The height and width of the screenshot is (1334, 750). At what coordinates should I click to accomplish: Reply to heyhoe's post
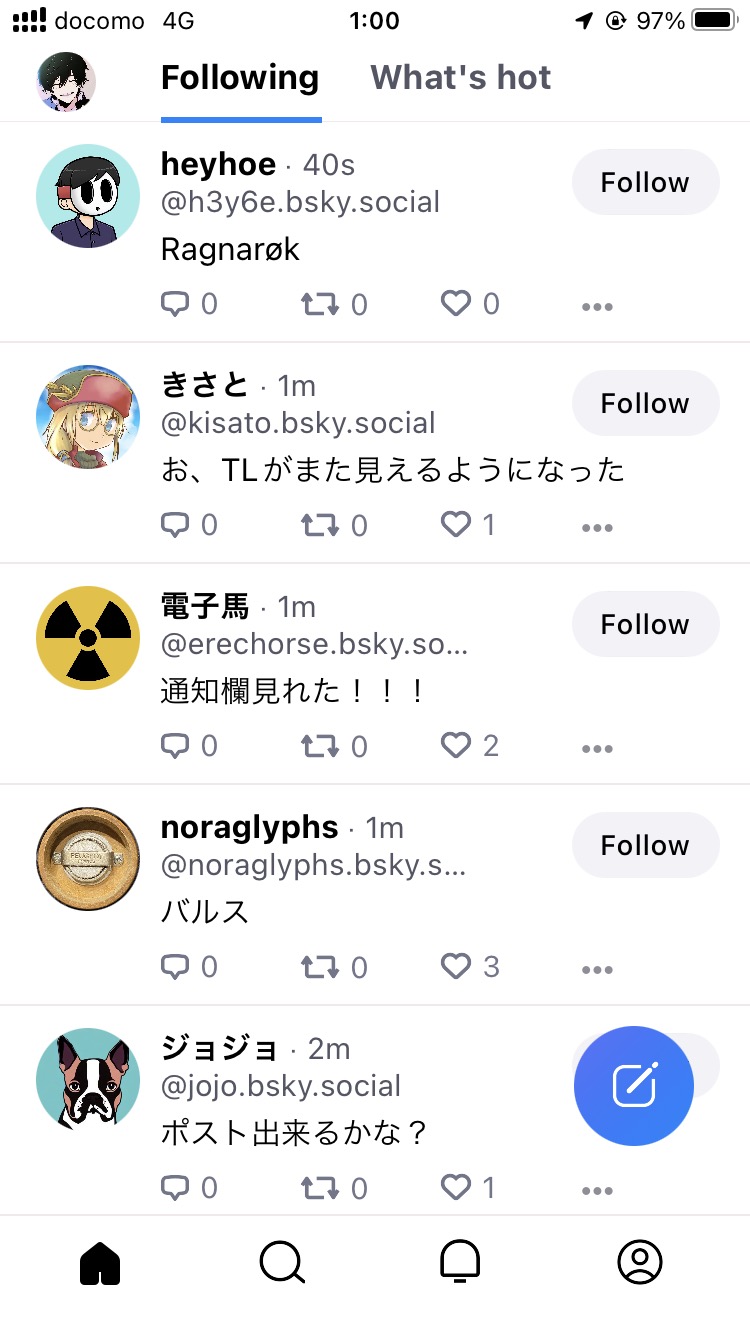click(x=175, y=303)
